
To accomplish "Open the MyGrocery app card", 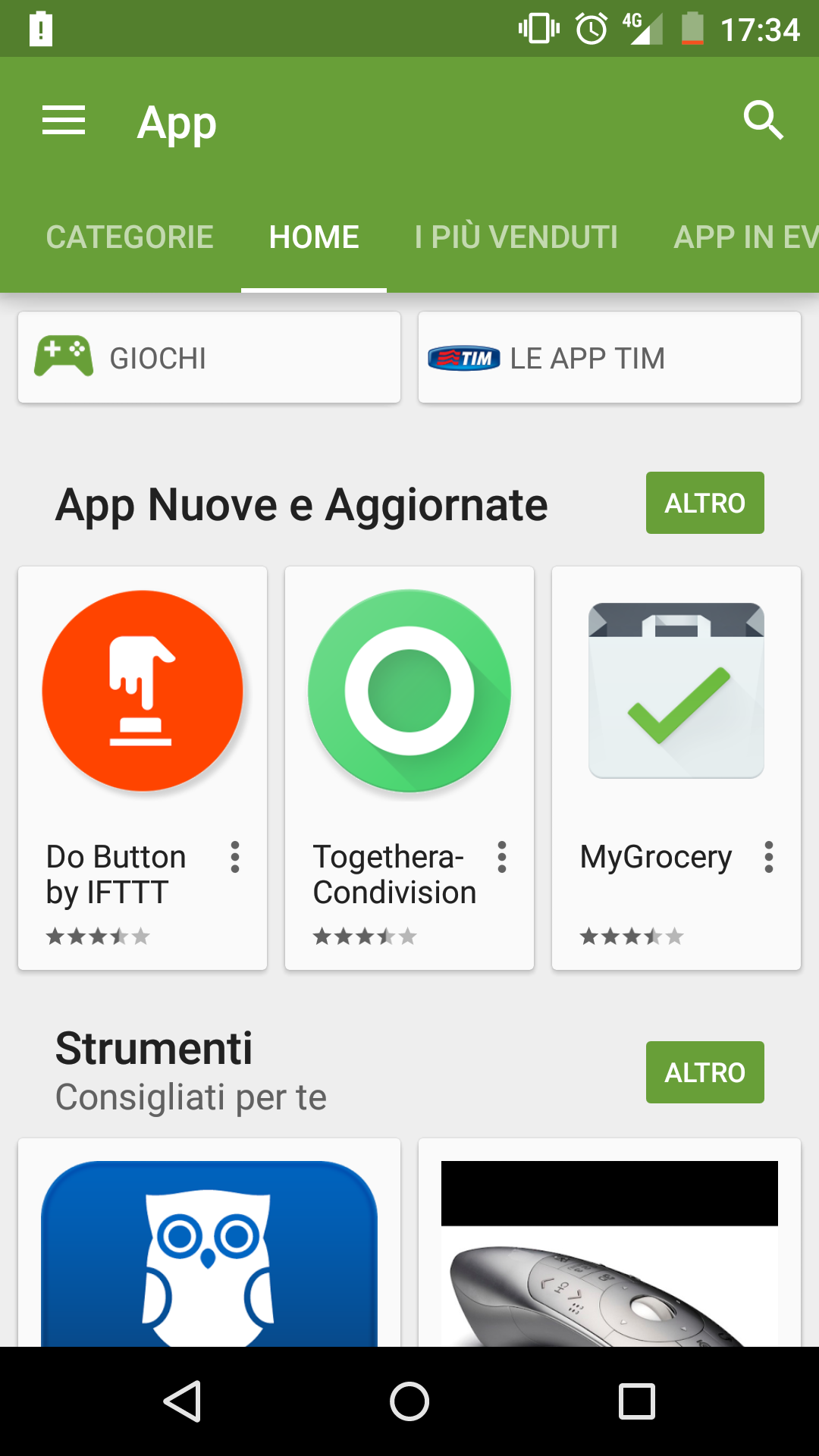I will pyautogui.click(x=676, y=767).
